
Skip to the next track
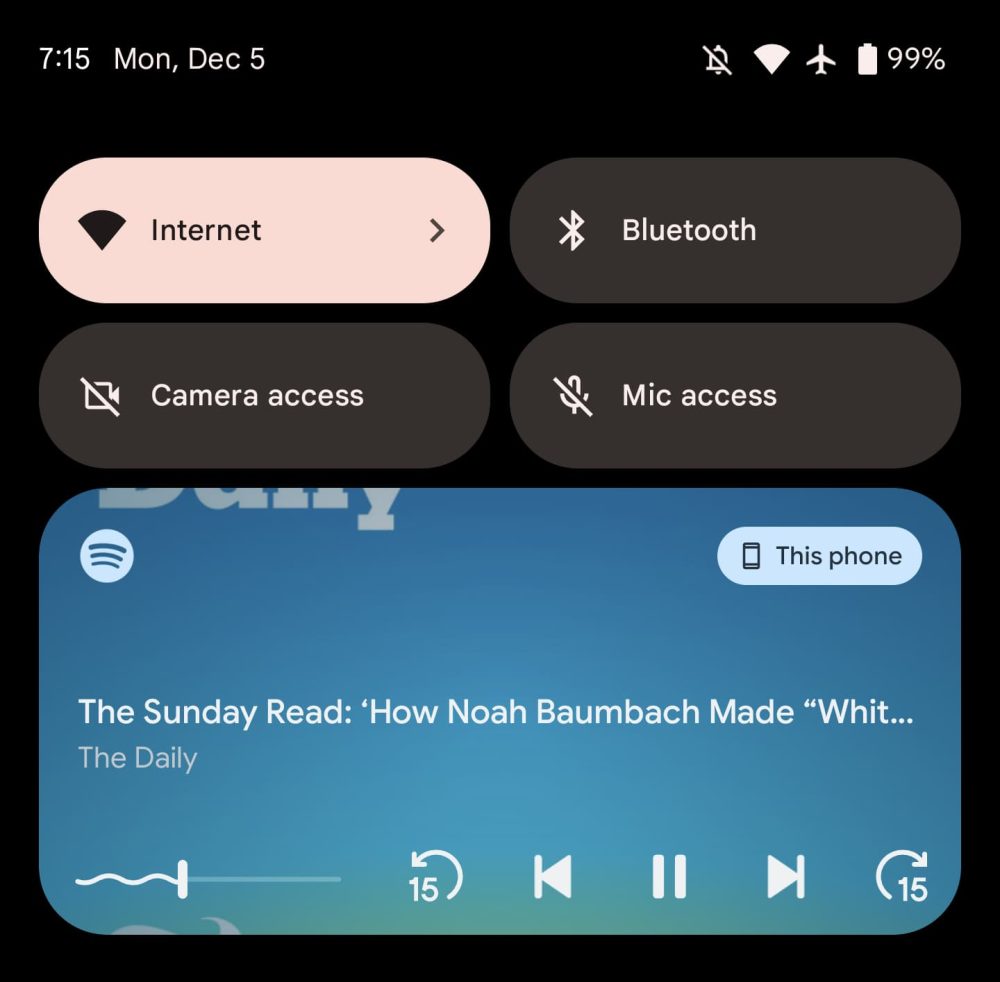786,877
